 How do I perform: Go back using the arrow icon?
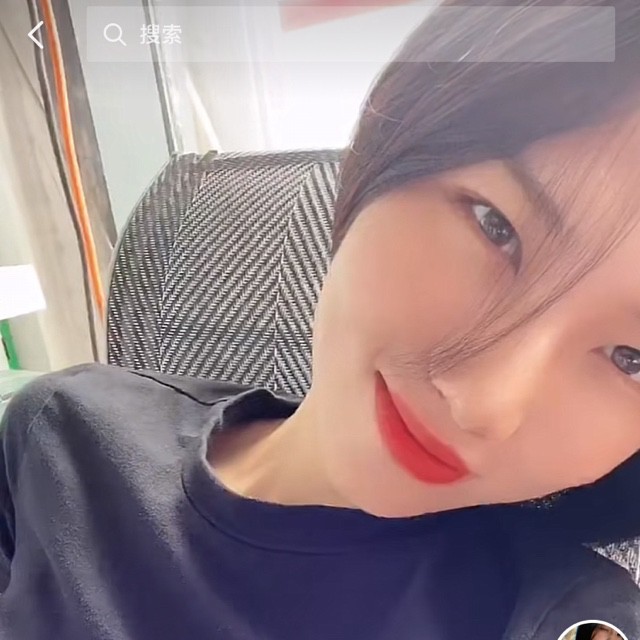(36, 35)
